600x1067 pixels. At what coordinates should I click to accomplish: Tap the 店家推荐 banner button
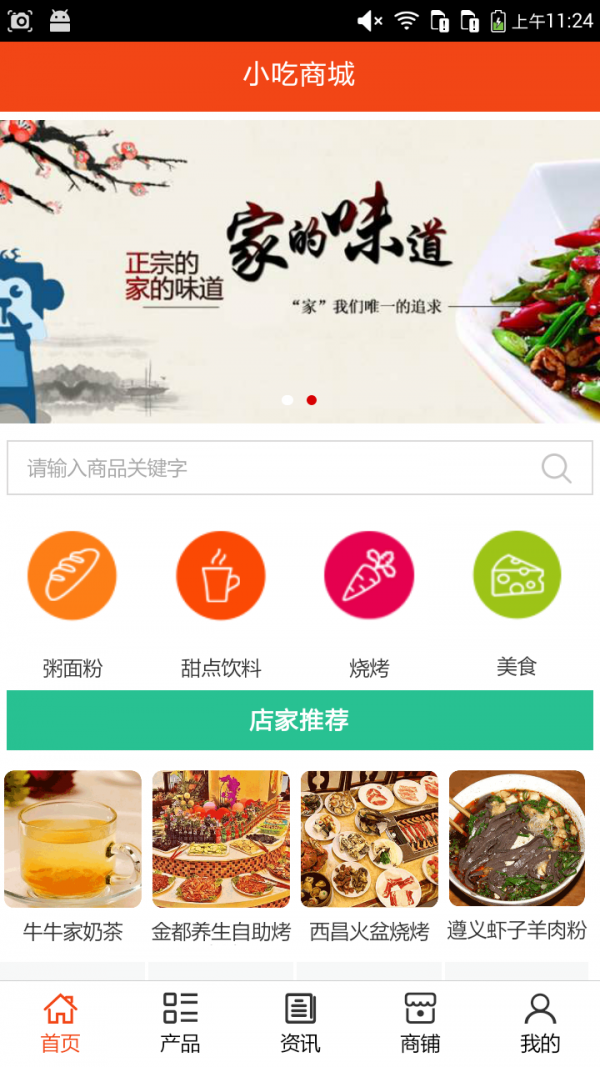point(300,720)
